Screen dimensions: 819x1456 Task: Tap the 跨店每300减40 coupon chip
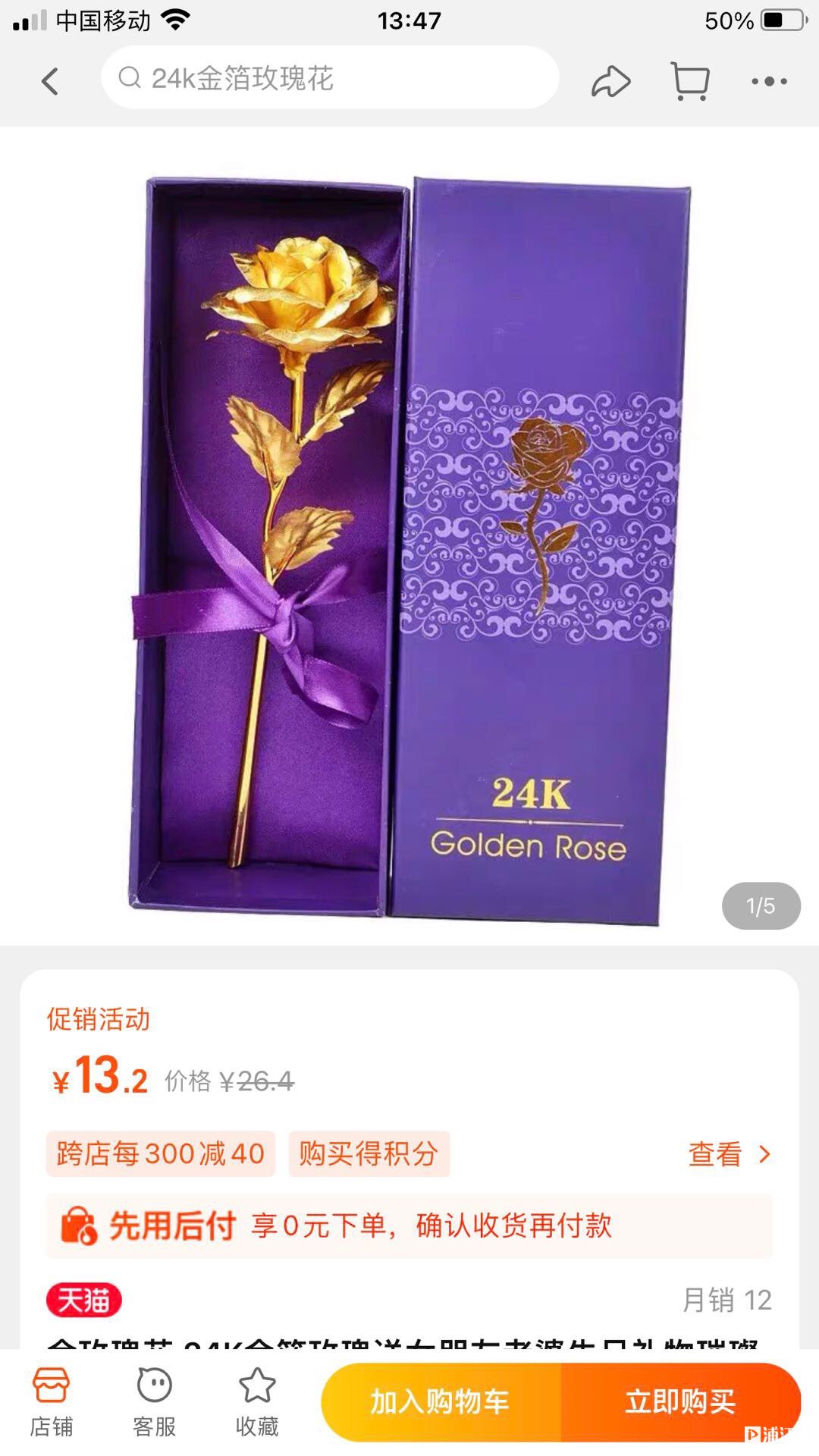(x=160, y=1153)
